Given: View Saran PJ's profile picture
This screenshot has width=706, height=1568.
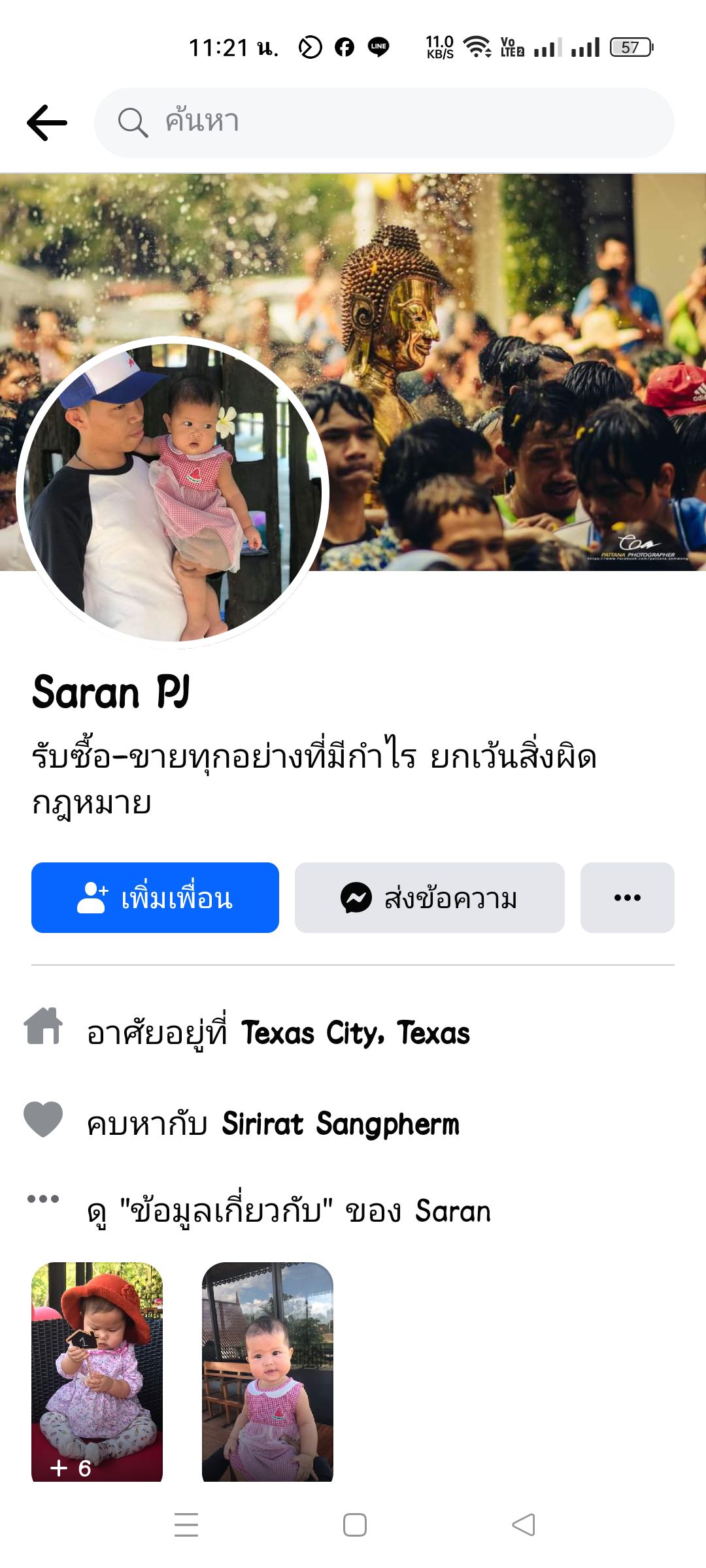Looking at the screenshot, I should tap(173, 492).
